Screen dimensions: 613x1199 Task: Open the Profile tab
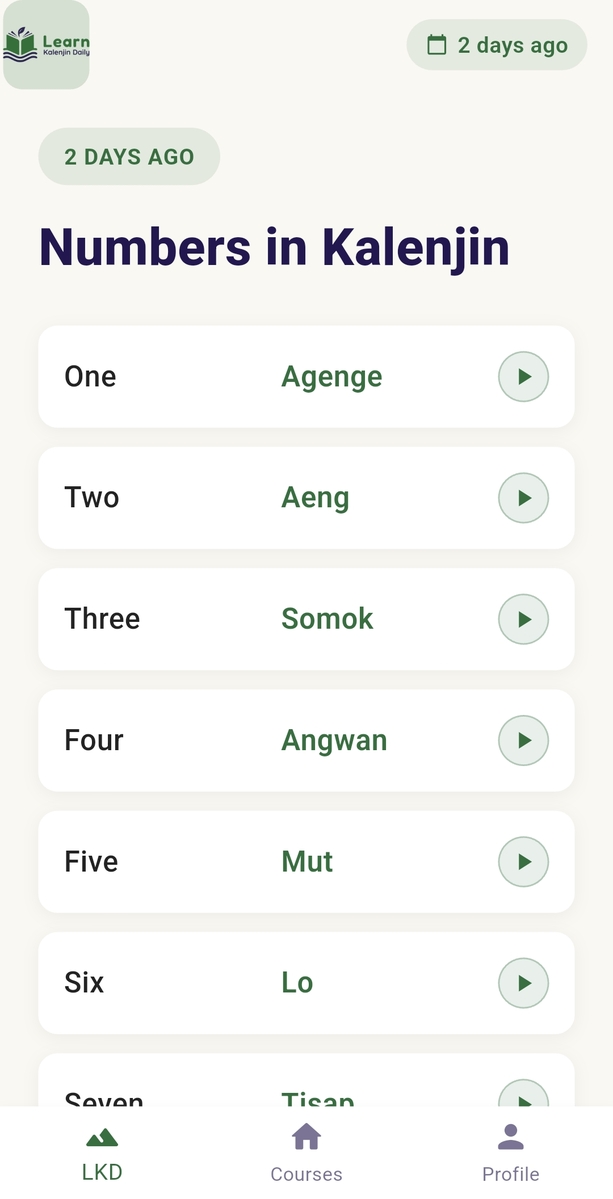510,1152
